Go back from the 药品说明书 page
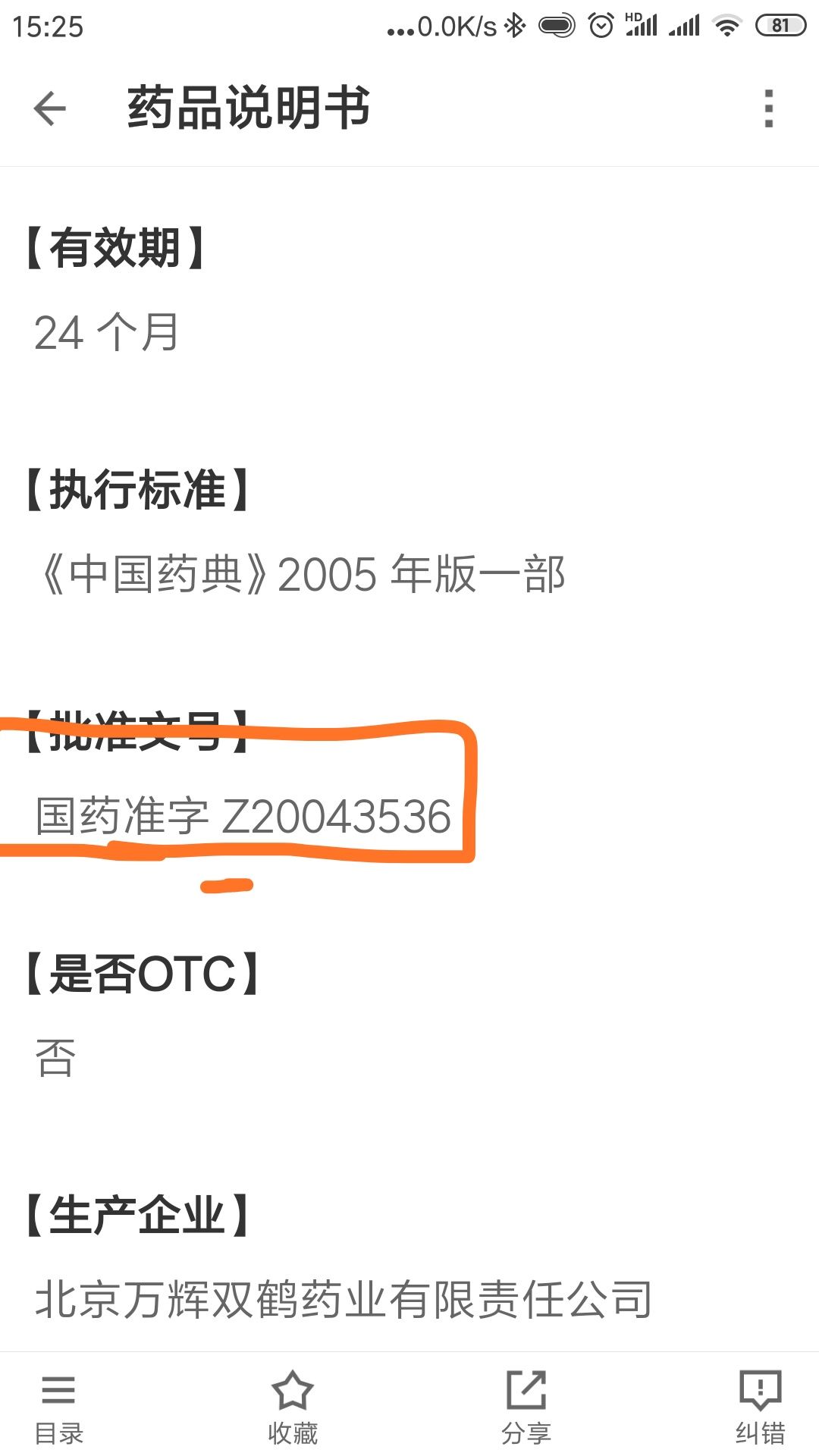 click(x=50, y=108)
